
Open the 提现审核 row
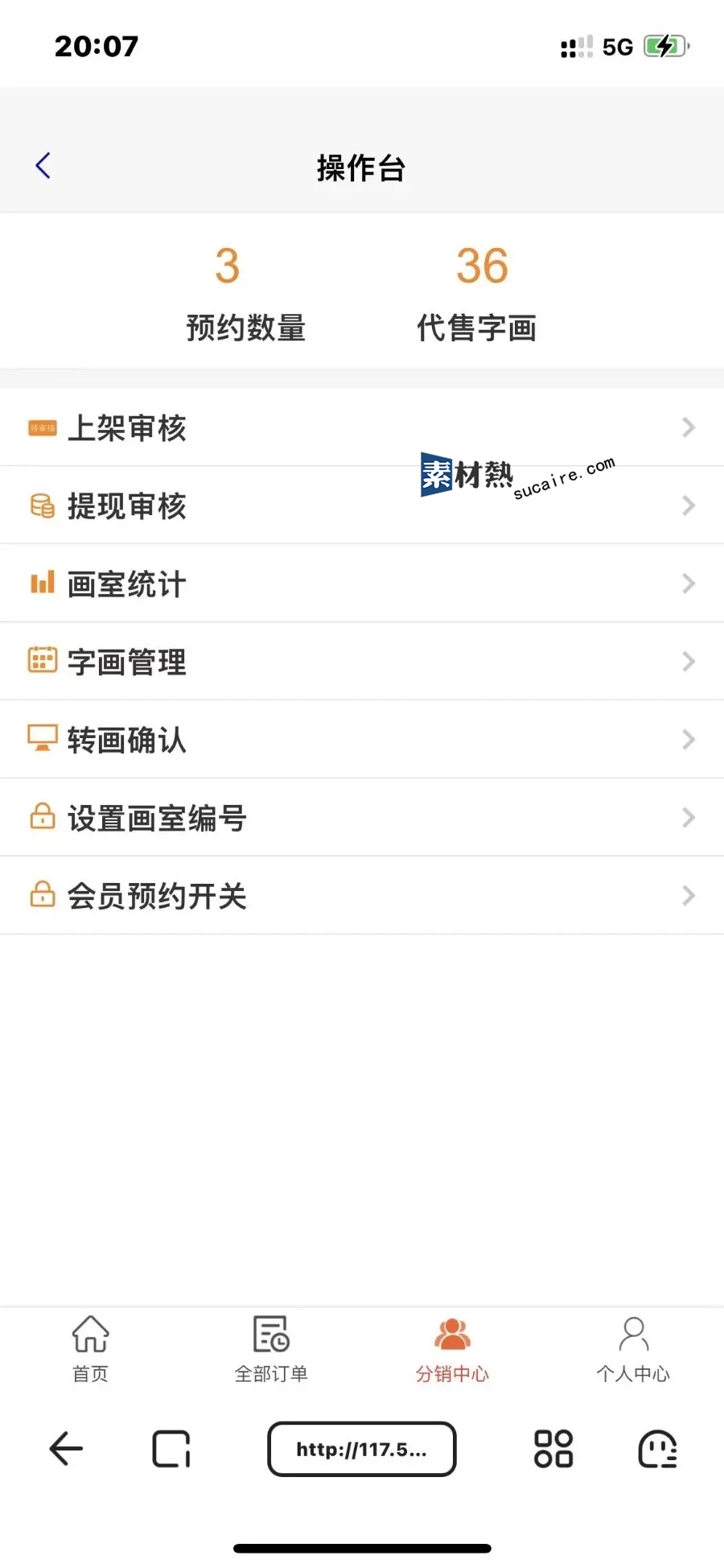(362, 505)
